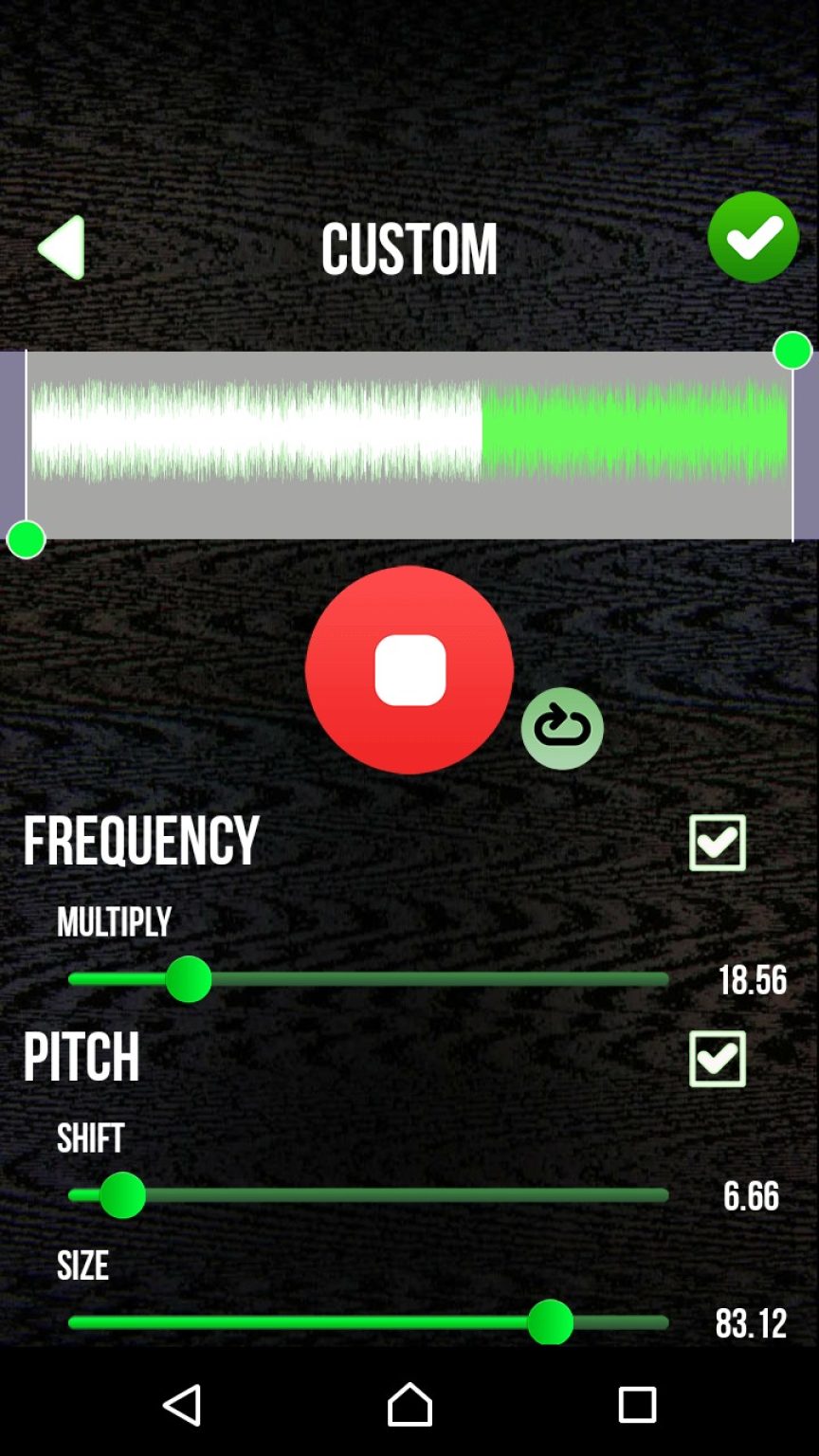Viewport: 819px width, 1456px height.
Task: Tap the MULTIPLY slider knob
Action: coord(190,980)
